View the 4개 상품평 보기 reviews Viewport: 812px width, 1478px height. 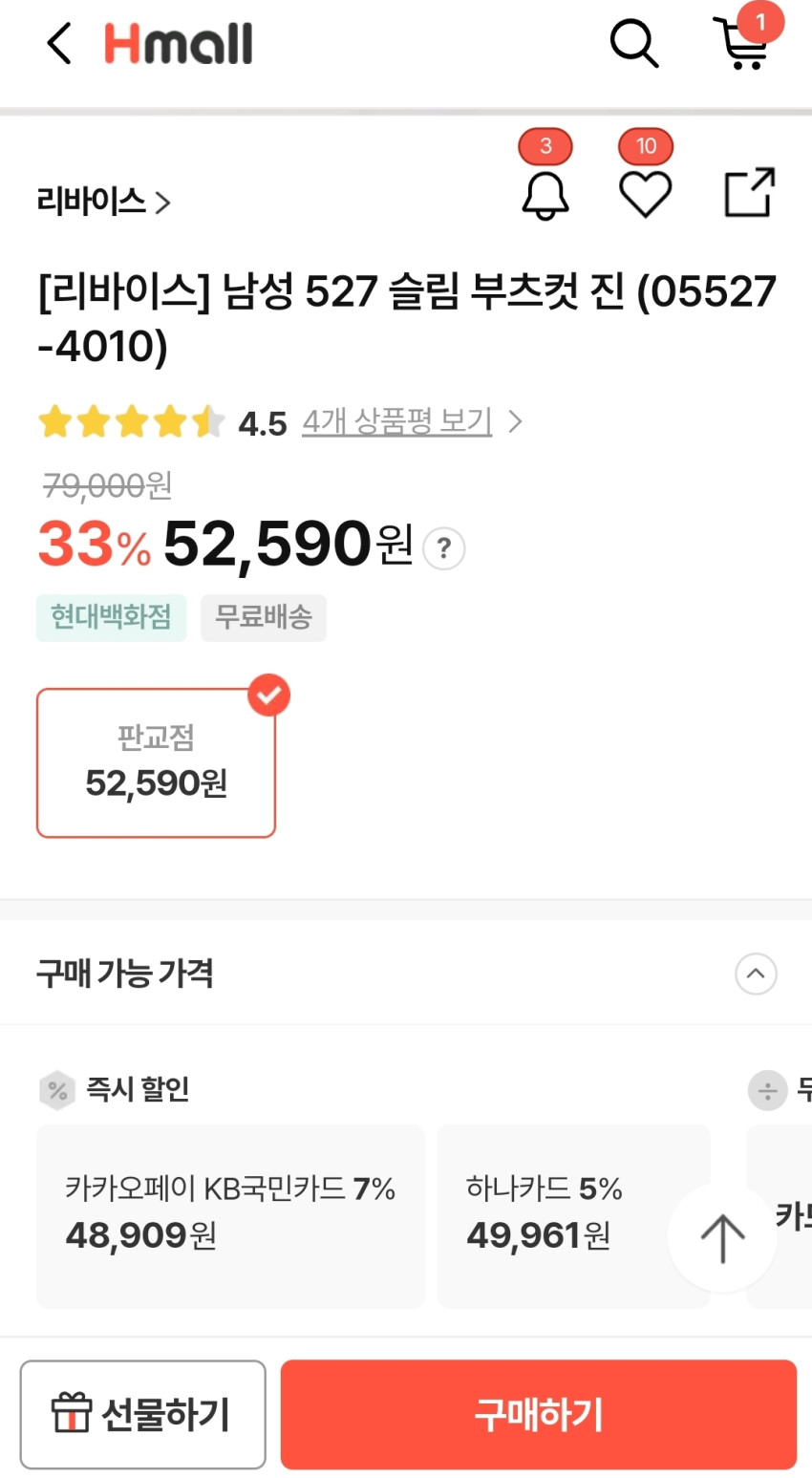[397, 421]
